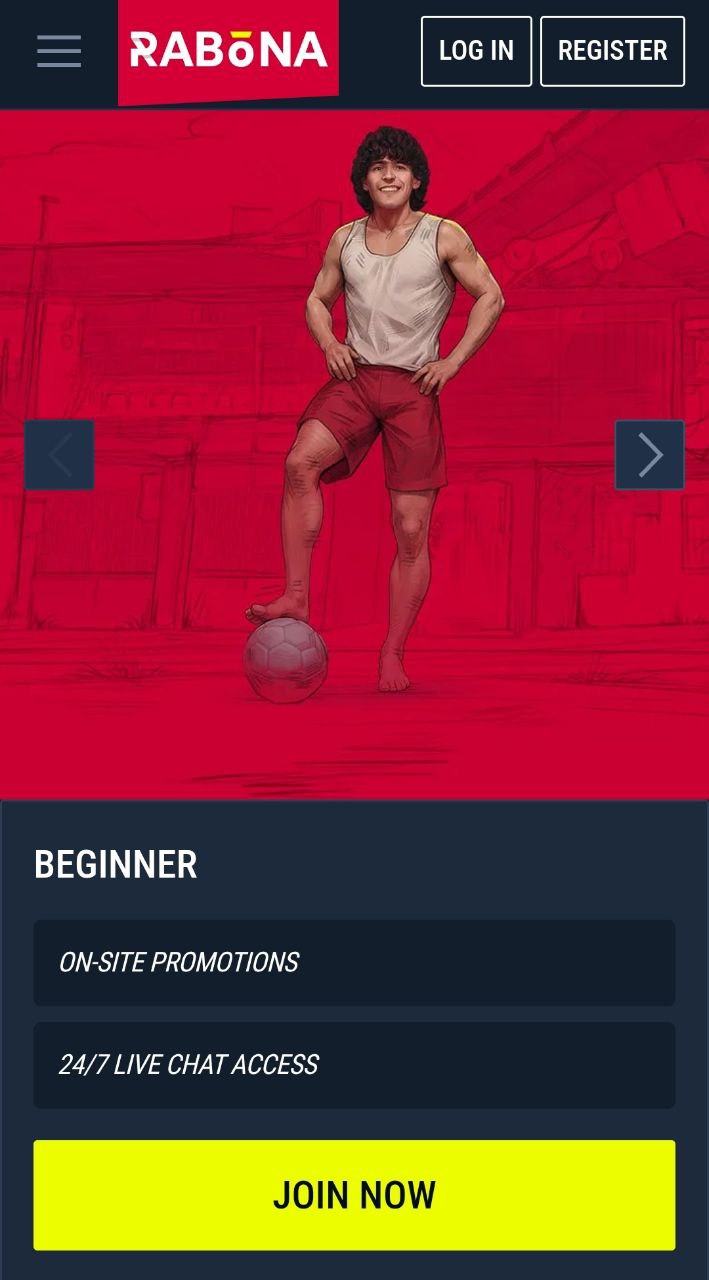This screenshot has height=1280, width=709.
Task: Open the hamburger drawer menu
Action: 59,51
